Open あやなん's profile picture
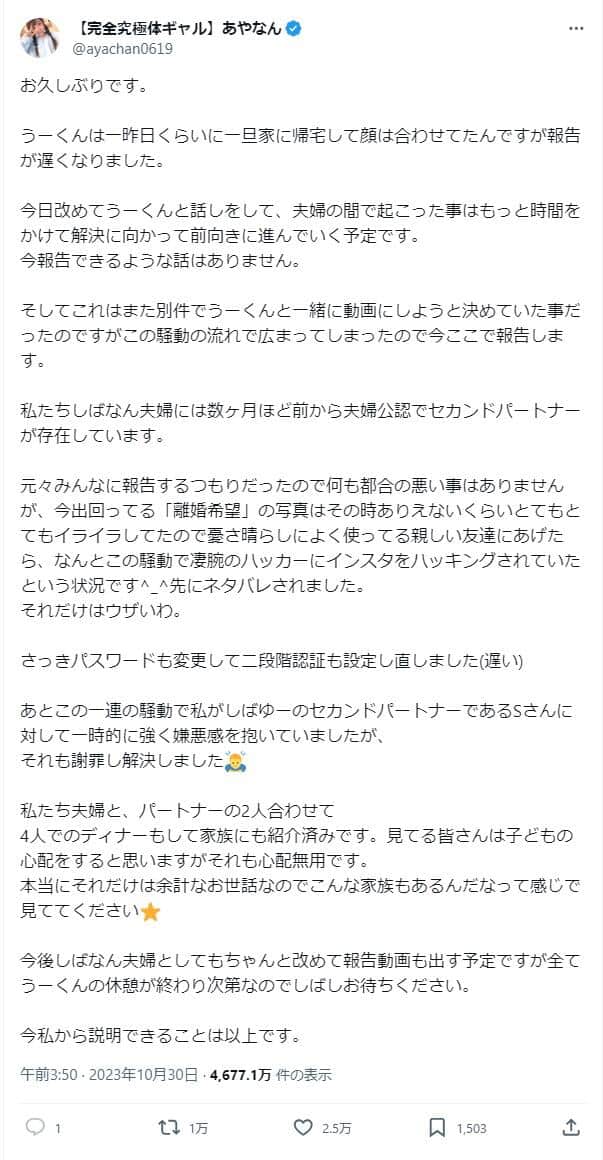Image resolution: width=603 pixels, height=1160 pixels. (x=38, y=38)
